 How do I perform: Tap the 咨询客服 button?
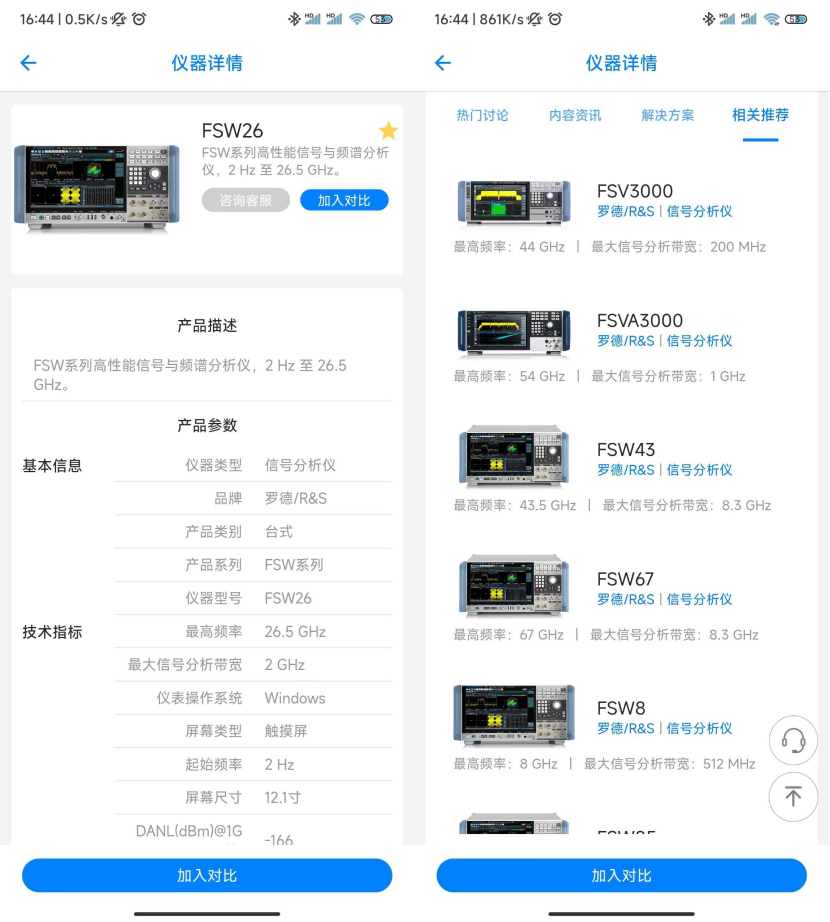(245, 200)
